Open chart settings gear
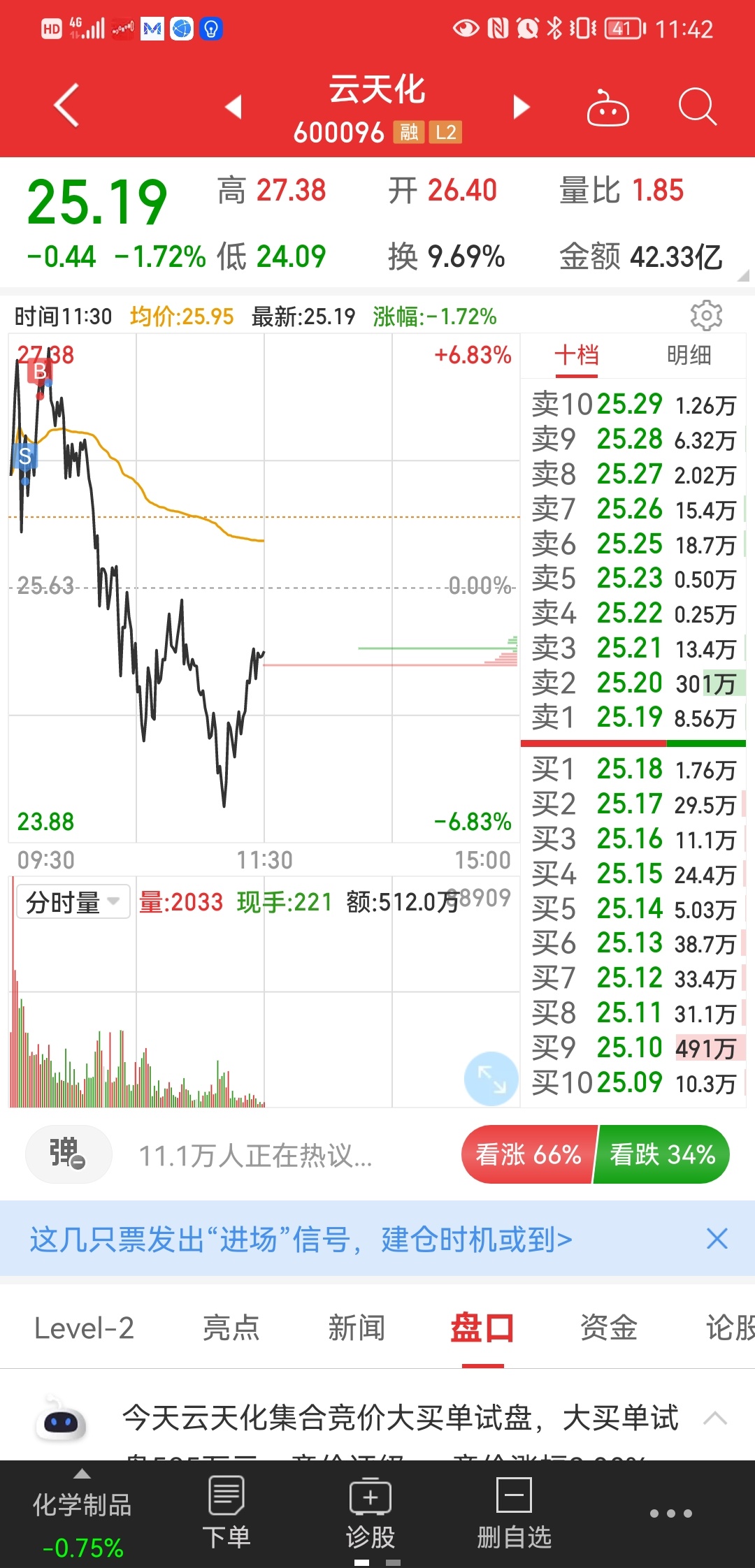This screenshot has width=755, height=1568. (x=706, y=316)
